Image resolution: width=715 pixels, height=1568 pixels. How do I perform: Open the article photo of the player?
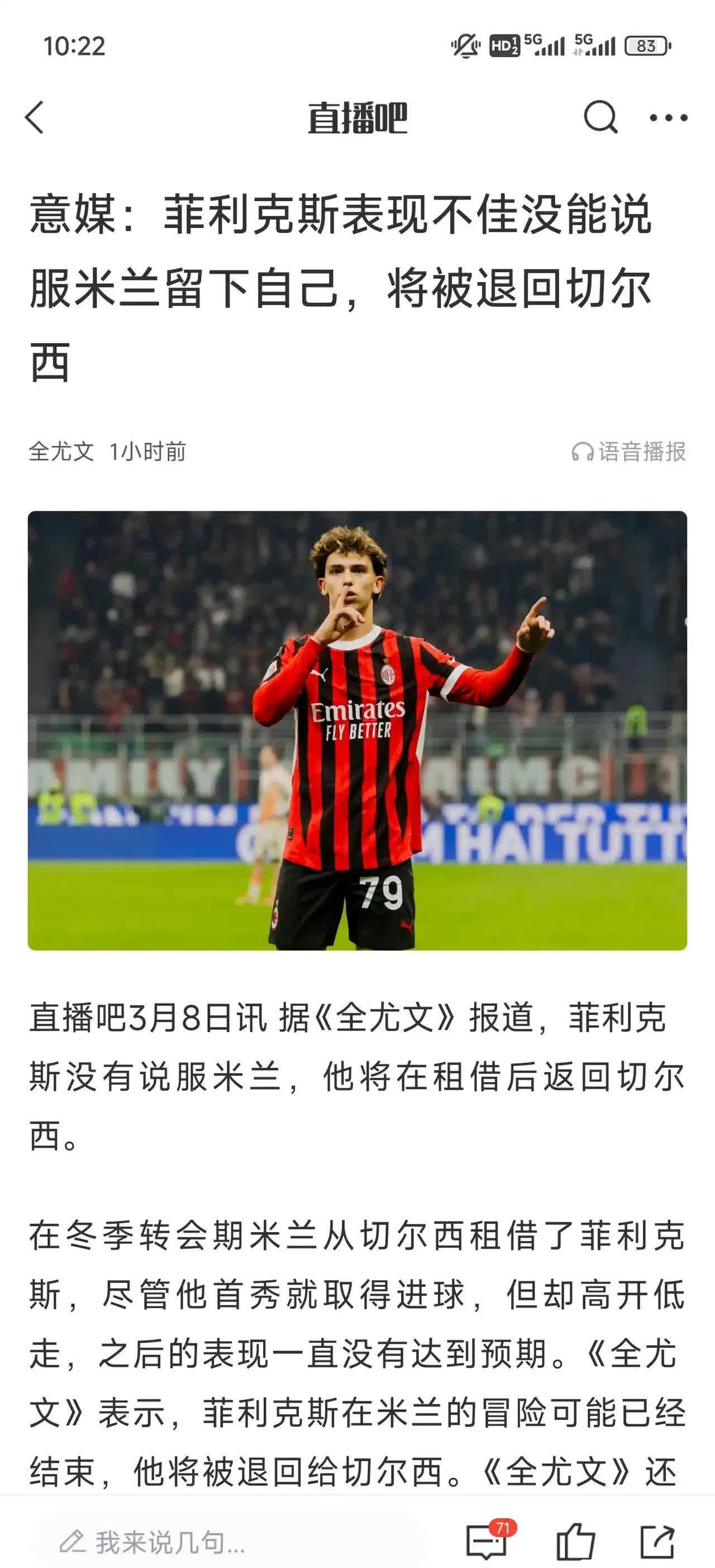tap(357, 730)
